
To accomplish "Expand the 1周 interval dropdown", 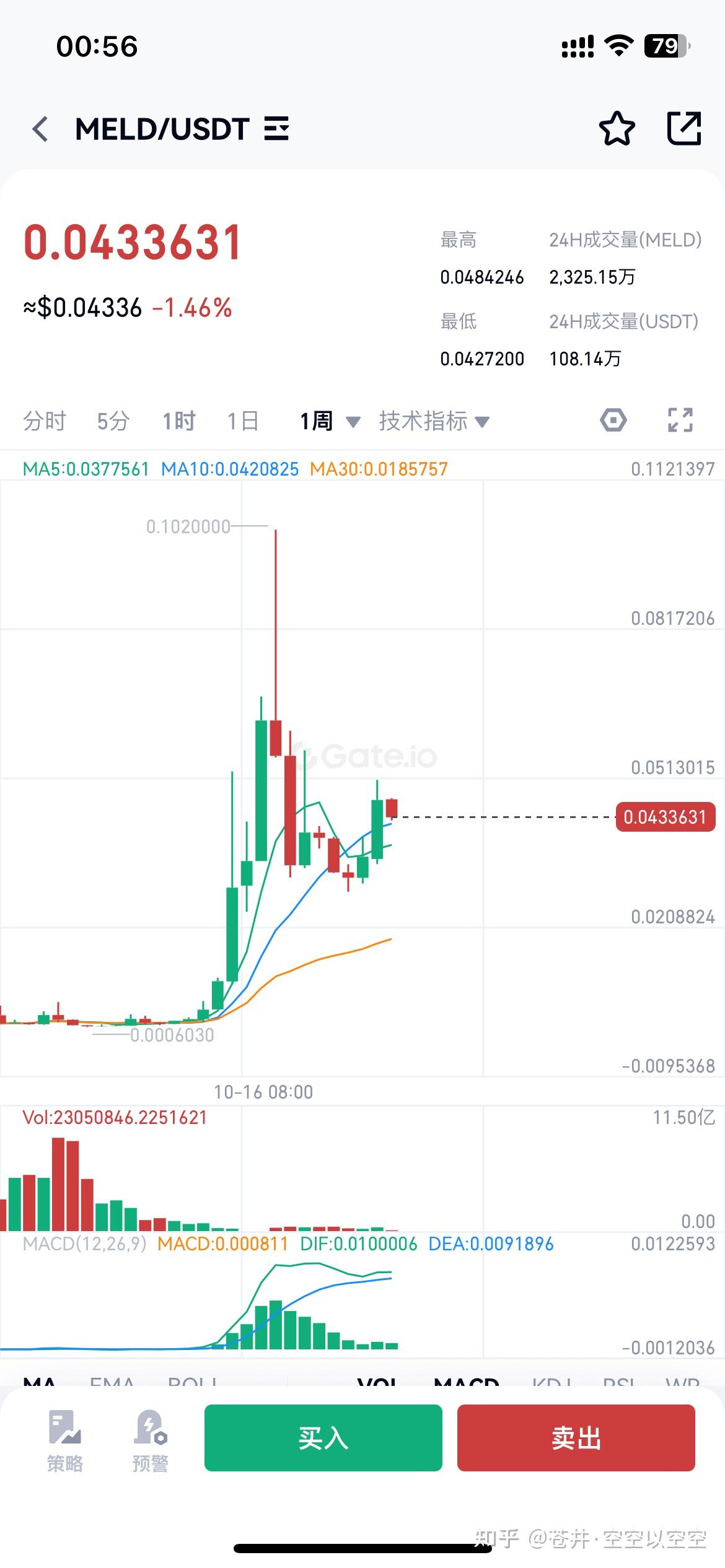I will (x=329, y=421).
